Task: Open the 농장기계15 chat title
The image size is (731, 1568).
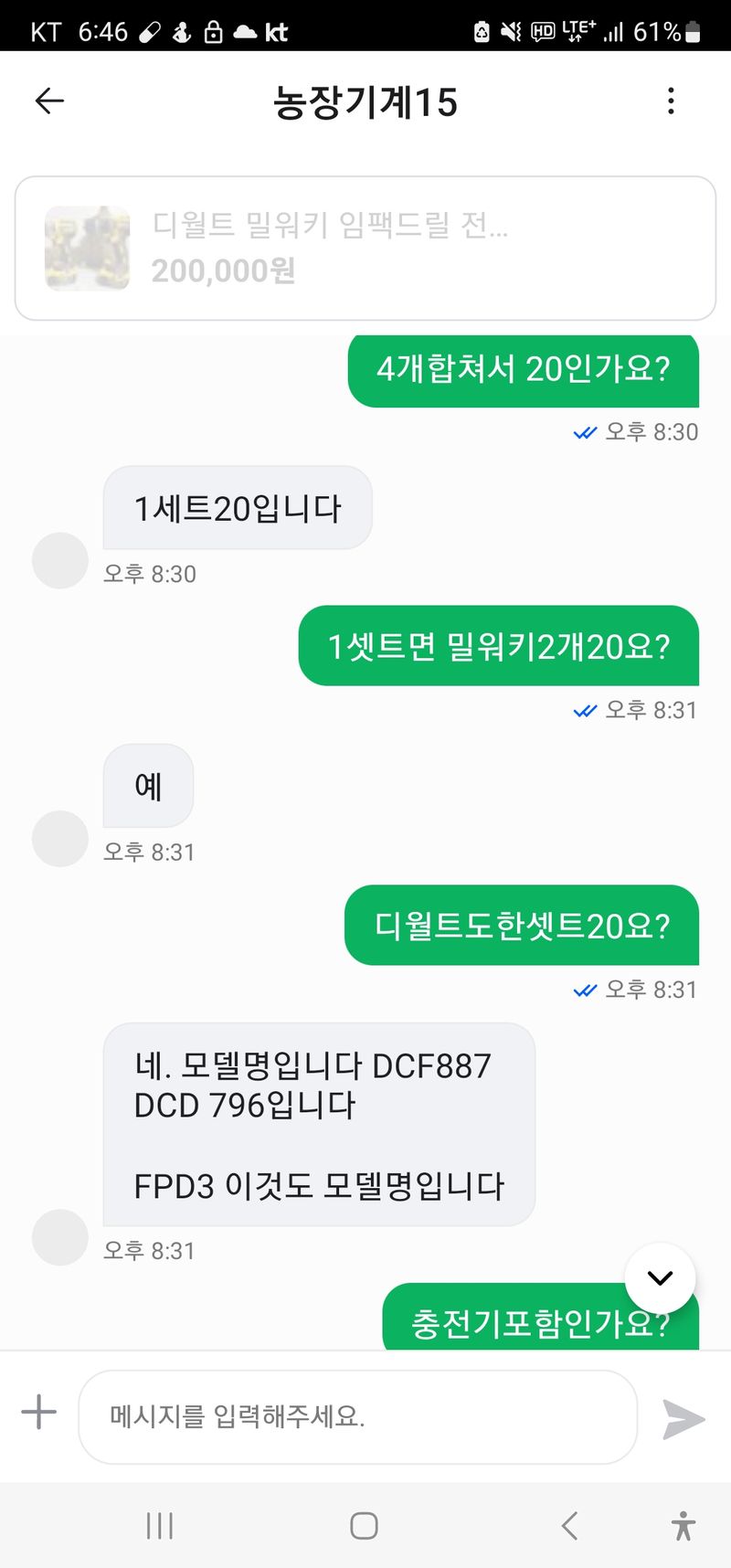Action: tap(365, 101)
